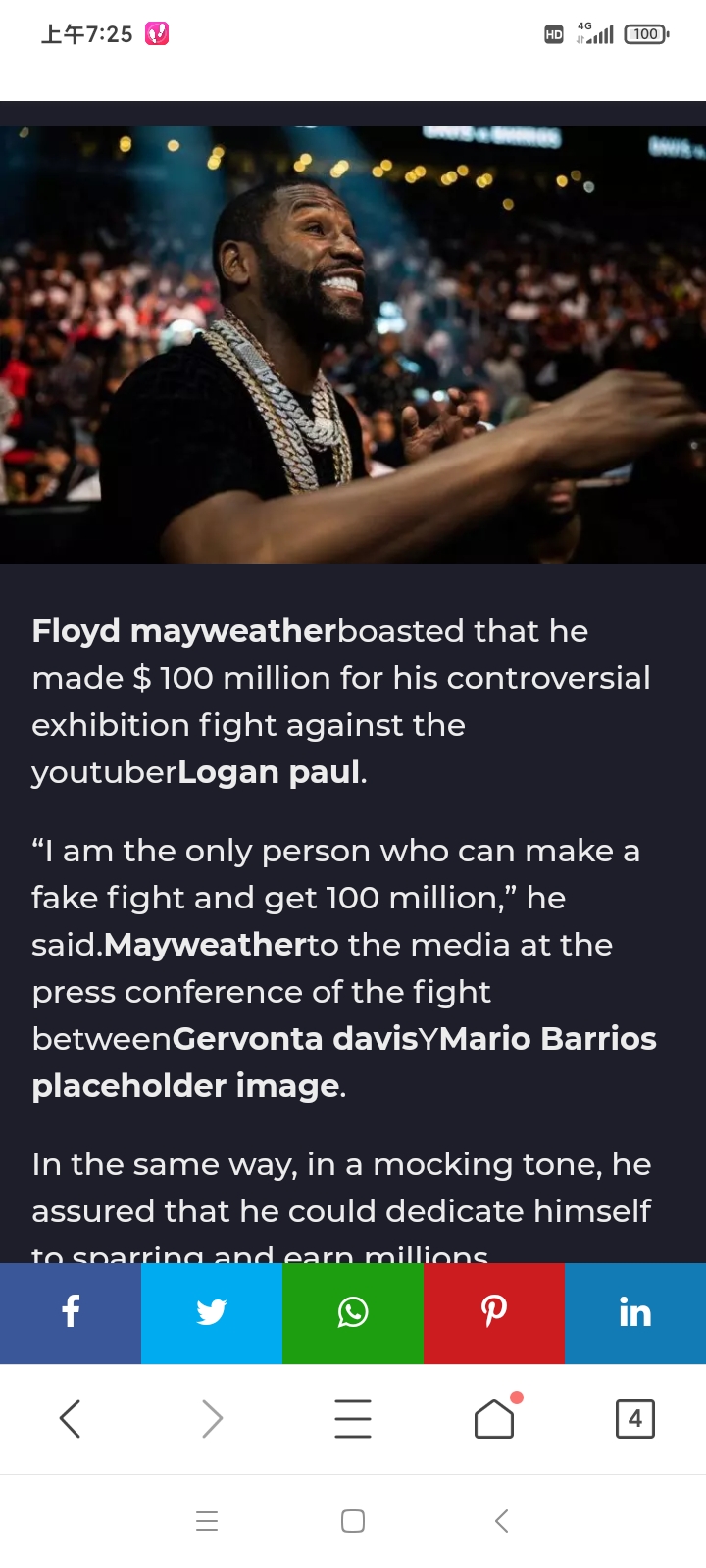Open the tab switcher showing 4 tabs
This screenshot has height=1568, width=706.
635,1418
